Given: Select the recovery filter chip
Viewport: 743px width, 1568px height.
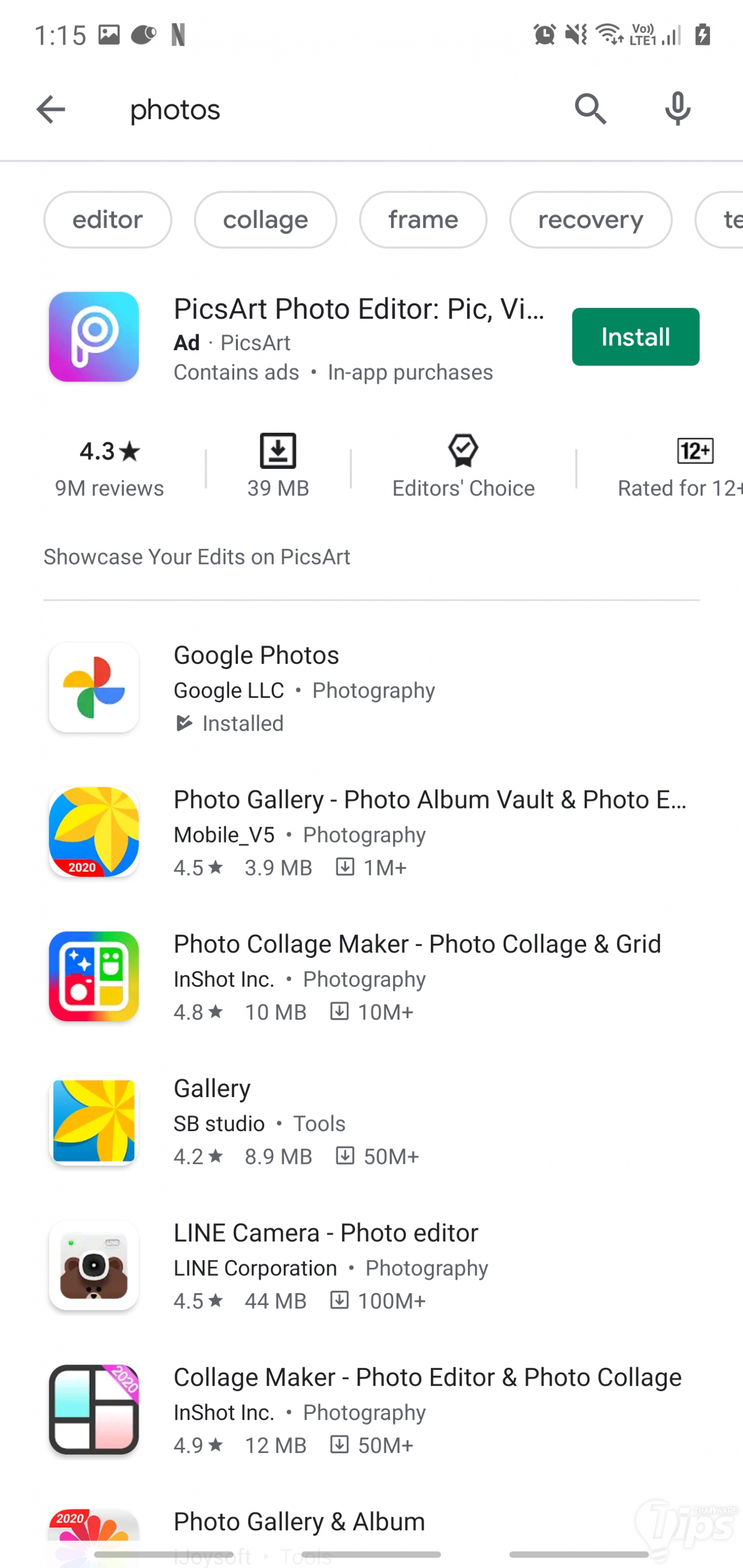Looking at the screenshot, I should pyautogui.click(x=590, y=220).
